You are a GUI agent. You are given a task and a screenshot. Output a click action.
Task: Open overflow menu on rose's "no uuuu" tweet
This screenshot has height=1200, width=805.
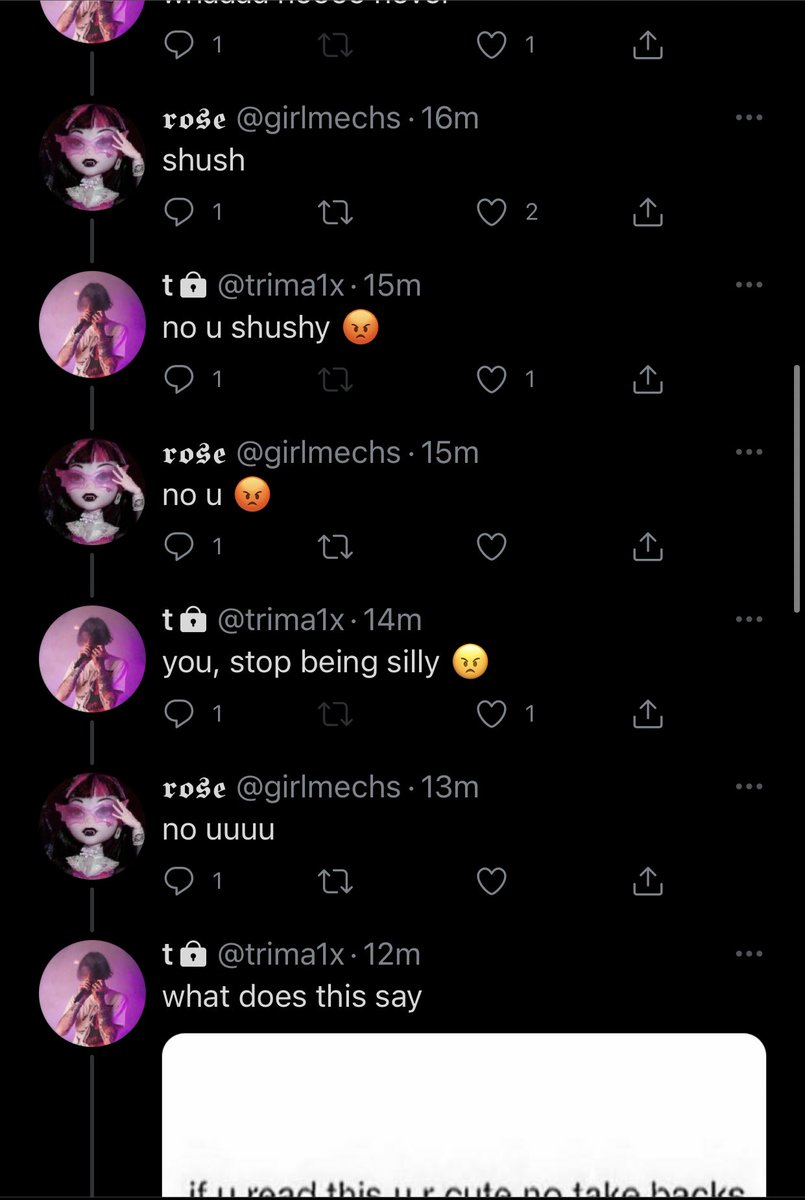(x=748, y=787)
